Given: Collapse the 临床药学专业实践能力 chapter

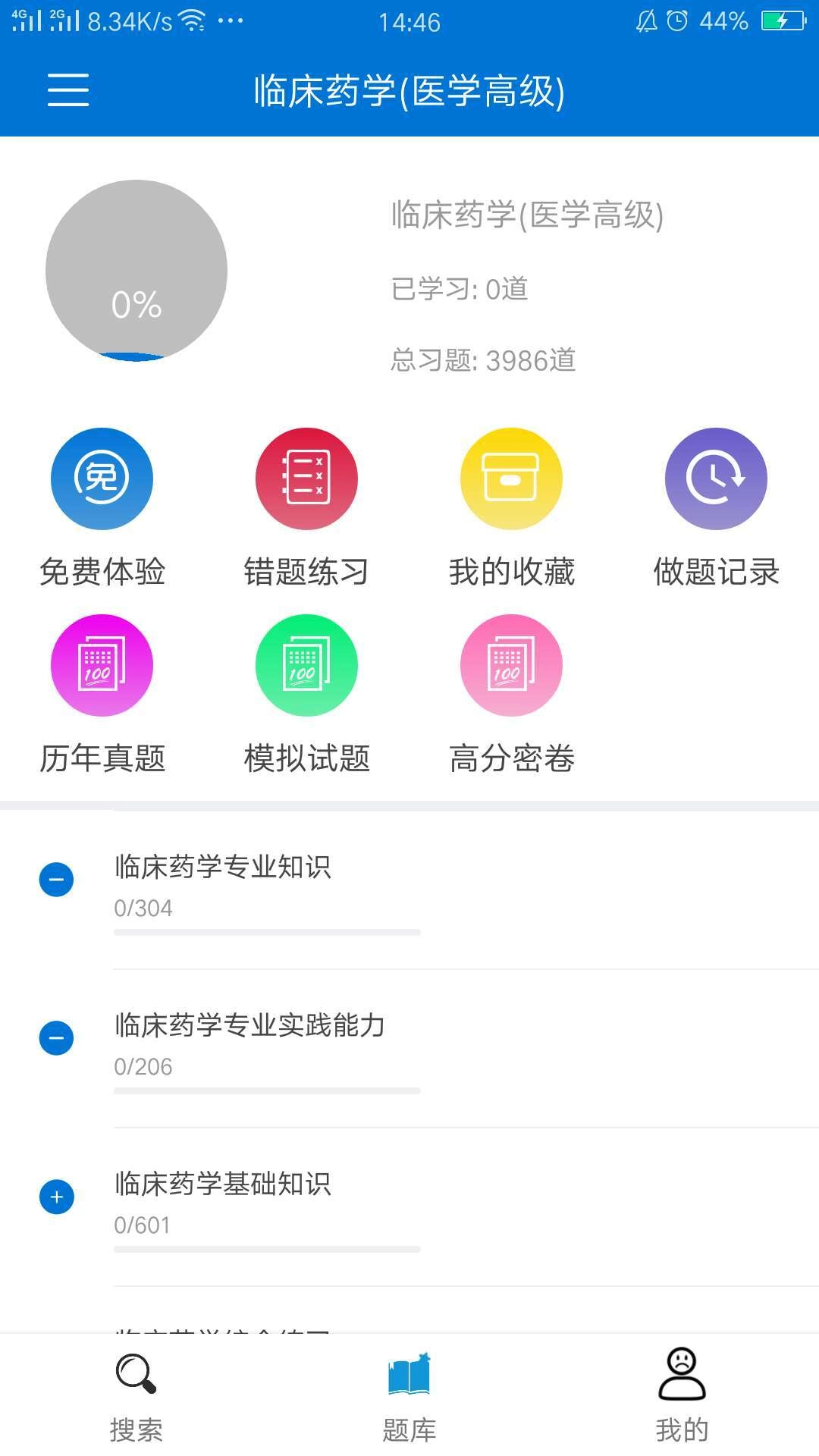Looking at the screenshot, I should [x=56, y=1039].
